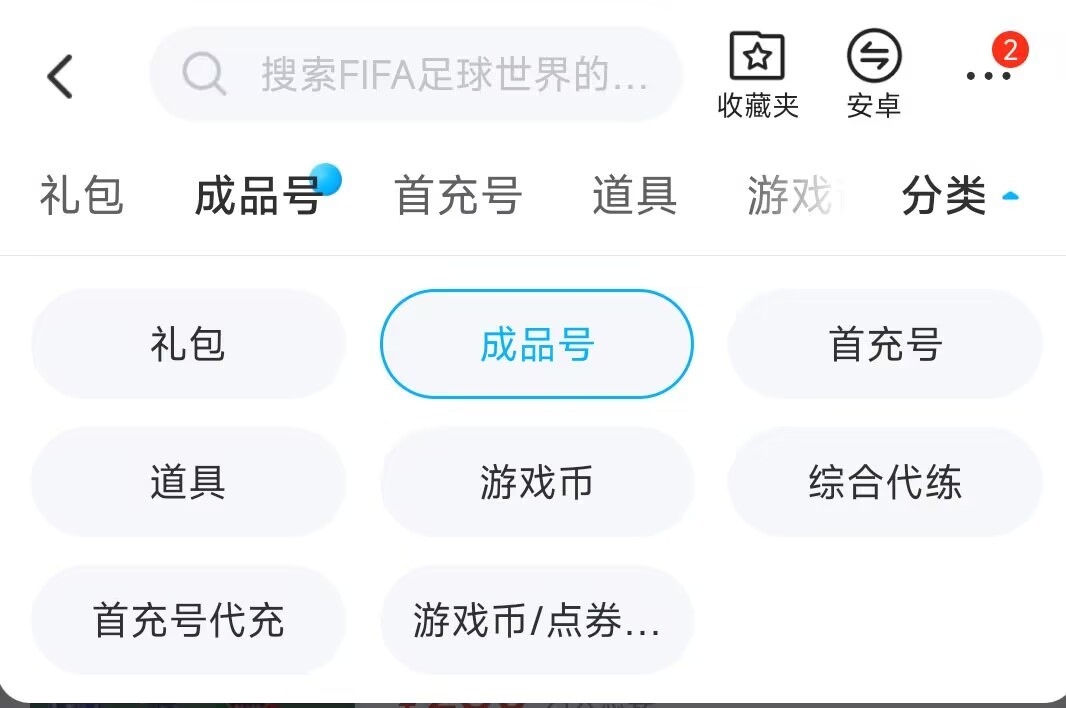Select the 游戏币 category chip
The image size is (1066, 708).
pyautogui.click(x=537, y=483)
